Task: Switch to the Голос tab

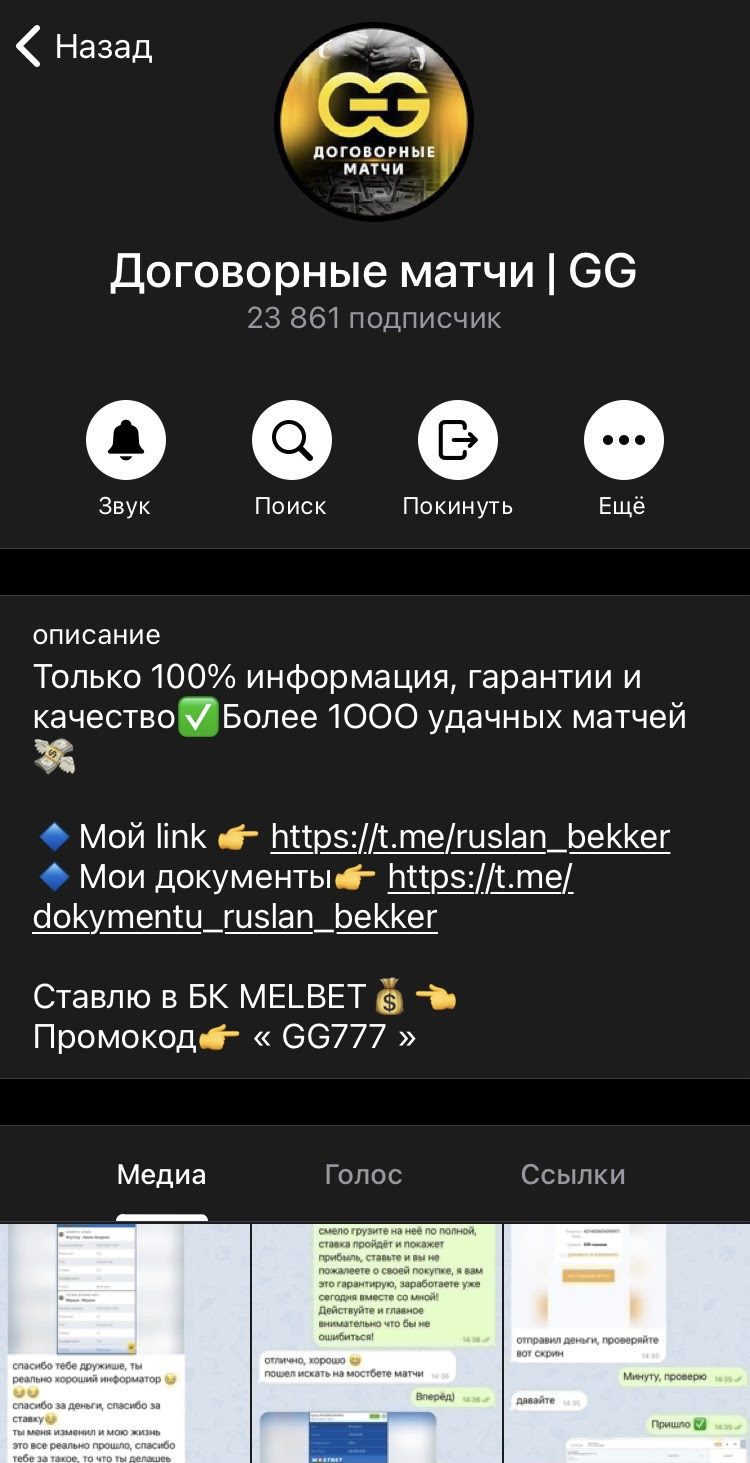Action: pyautogui.click(x=363, y=1176)
